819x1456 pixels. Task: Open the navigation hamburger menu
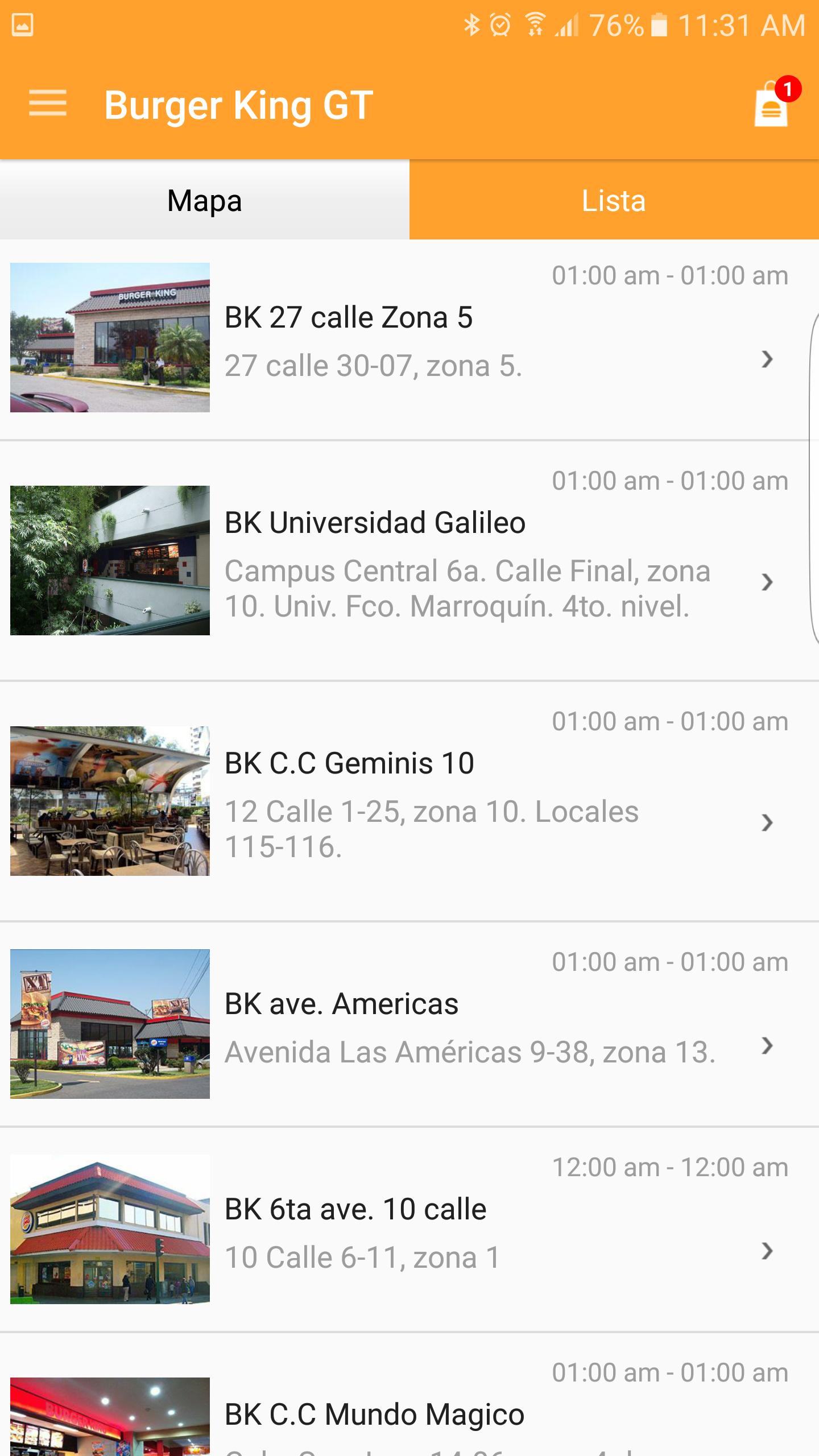tap(48, 104)
